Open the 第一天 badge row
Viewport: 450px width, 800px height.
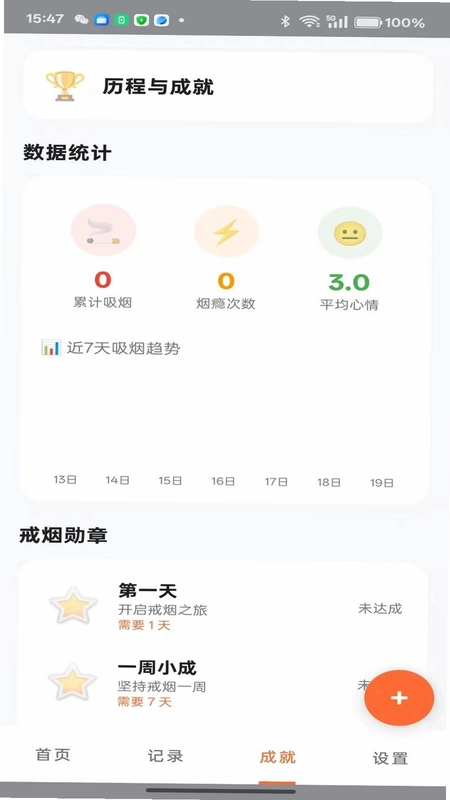tap(224, 607)
